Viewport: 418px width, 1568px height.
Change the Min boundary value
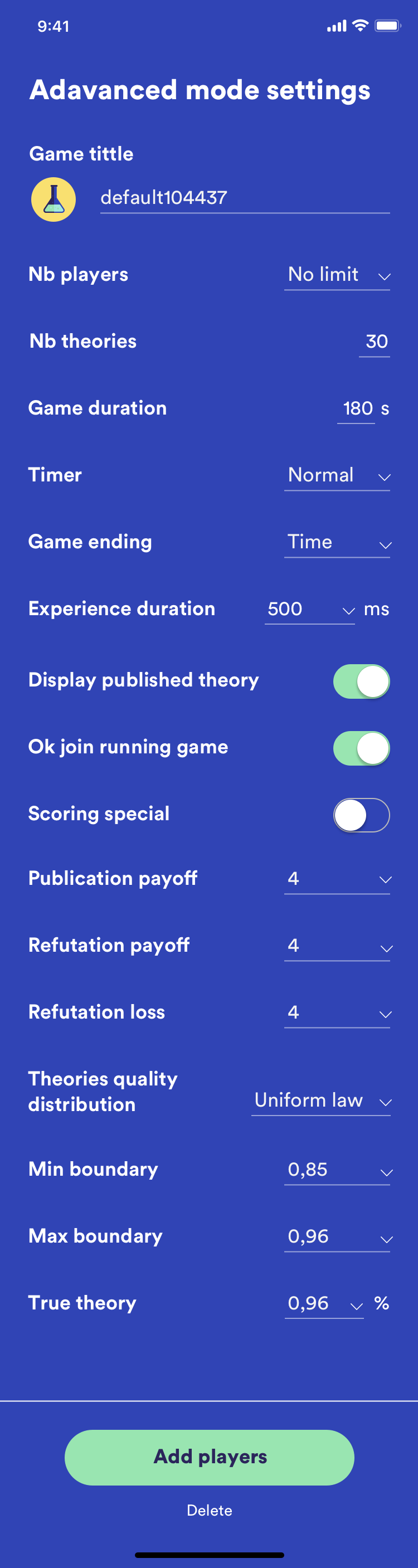click(x=337, y=1170)
